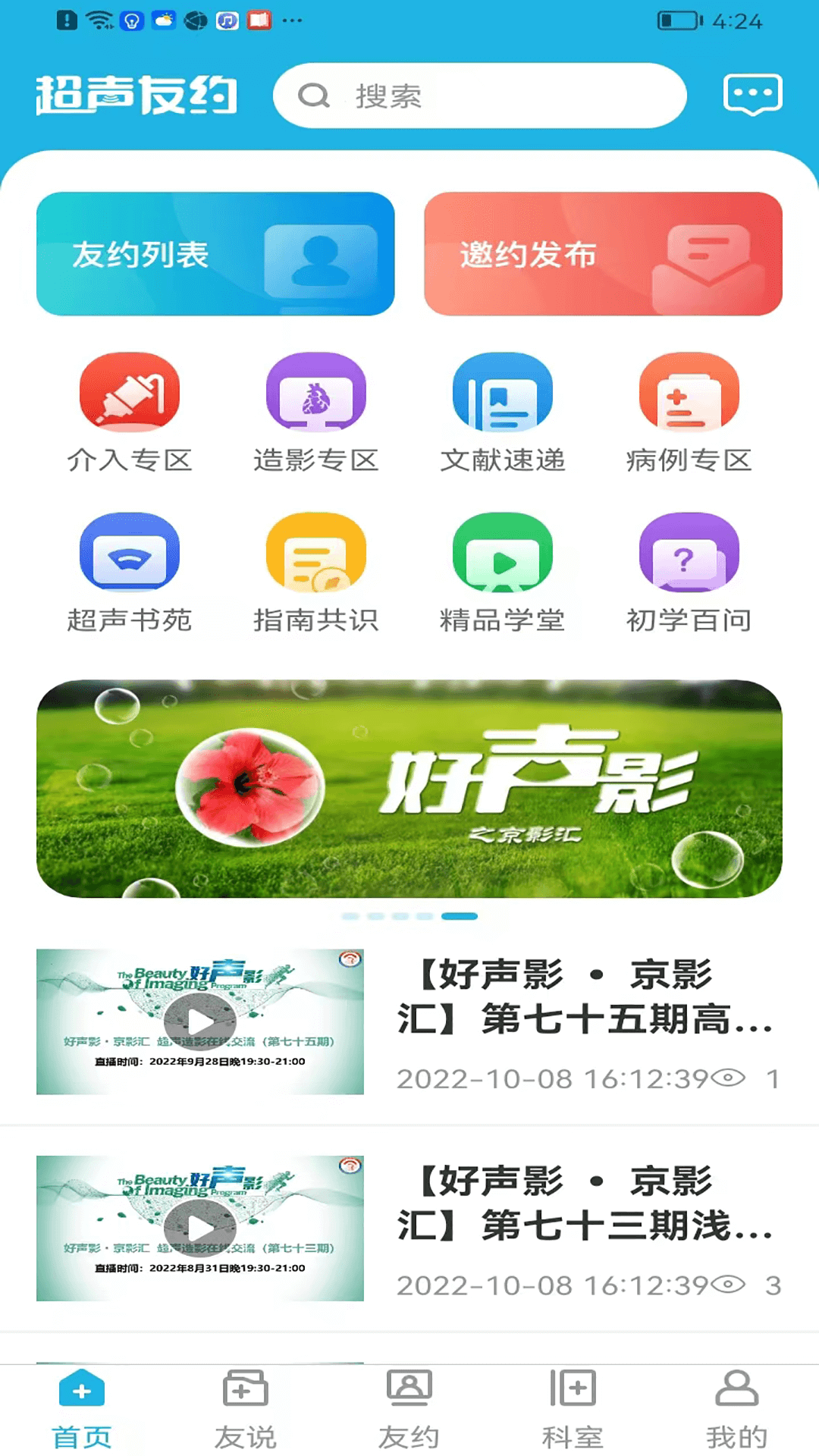Open 第七十五期 article link
This screenshot has height=1456, width=819.
pos(584,1001)
